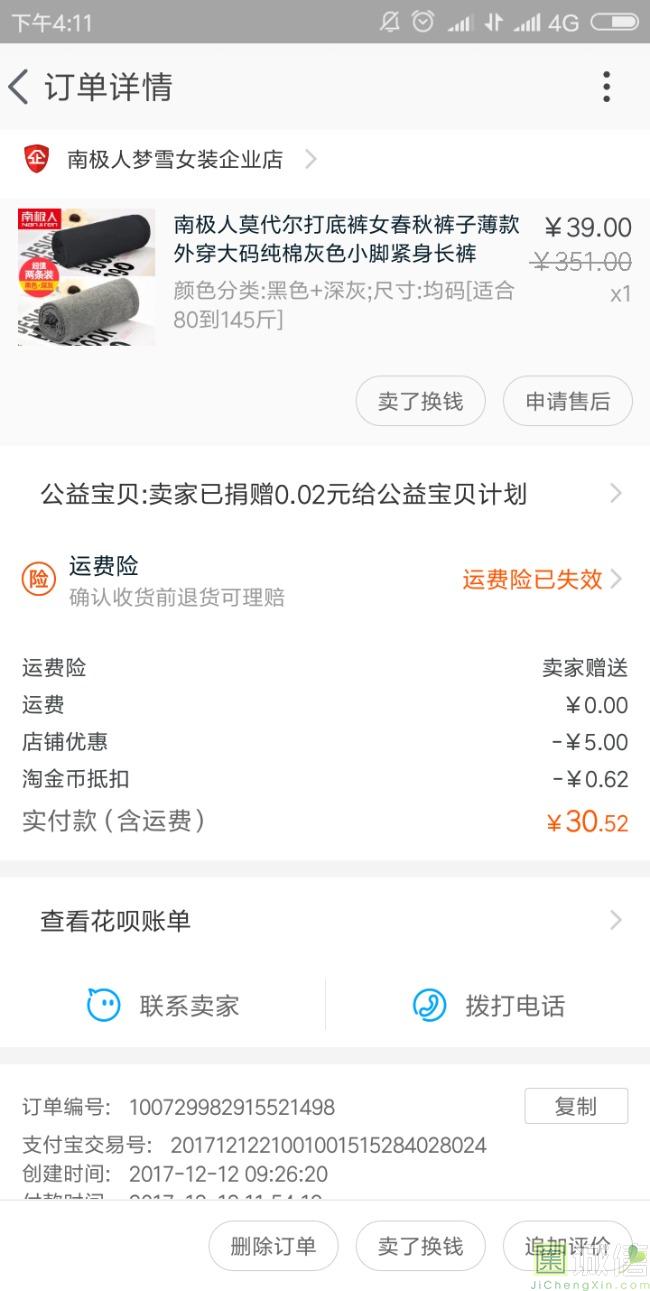
Task: Tap 拨打电话 to call seller
Action: 490,1005
